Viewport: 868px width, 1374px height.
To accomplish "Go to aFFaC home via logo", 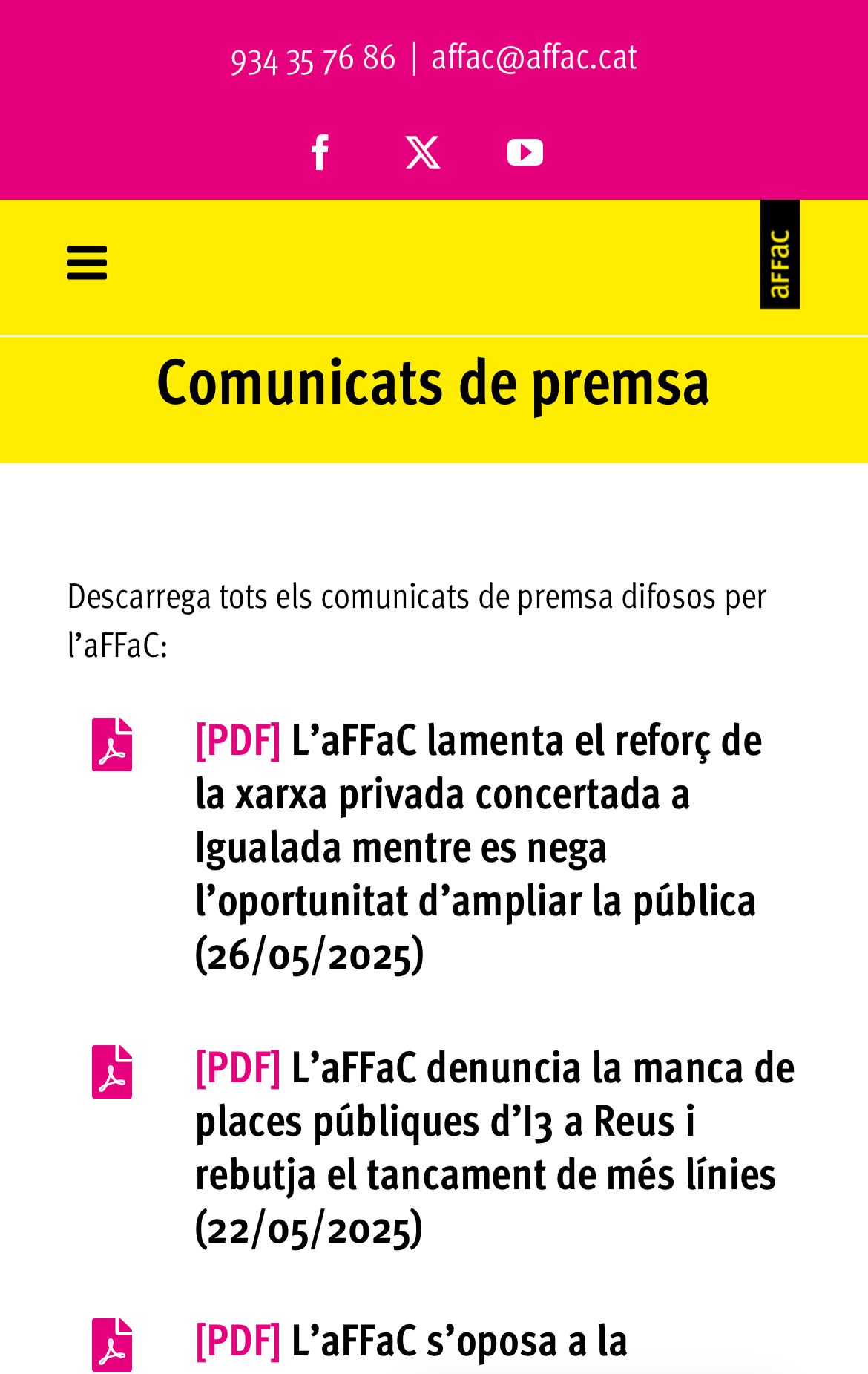I will coord(779,255).
